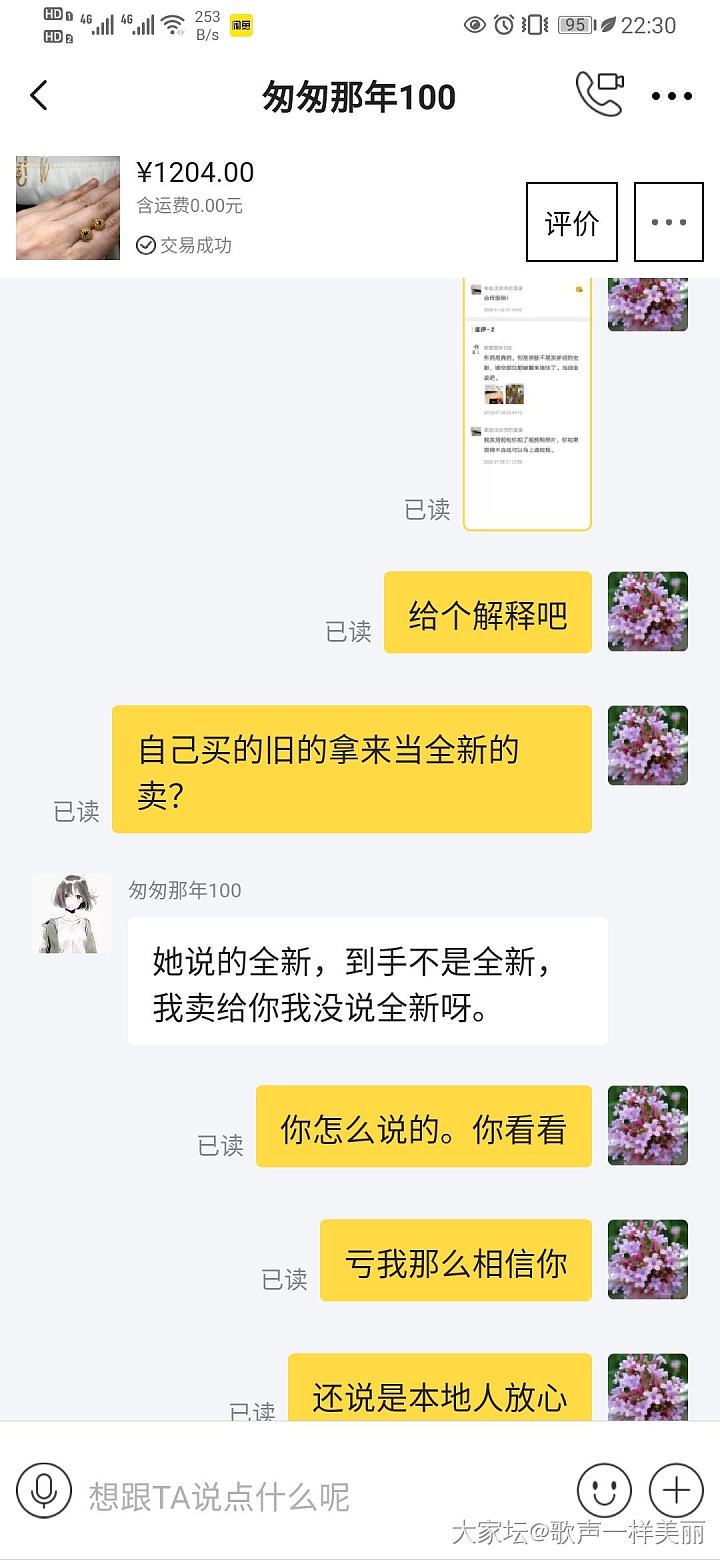The height and width of the screenshot is (1560, 720).
Task: Open the plus attachments menu
Action: (x=676, y=1491)
